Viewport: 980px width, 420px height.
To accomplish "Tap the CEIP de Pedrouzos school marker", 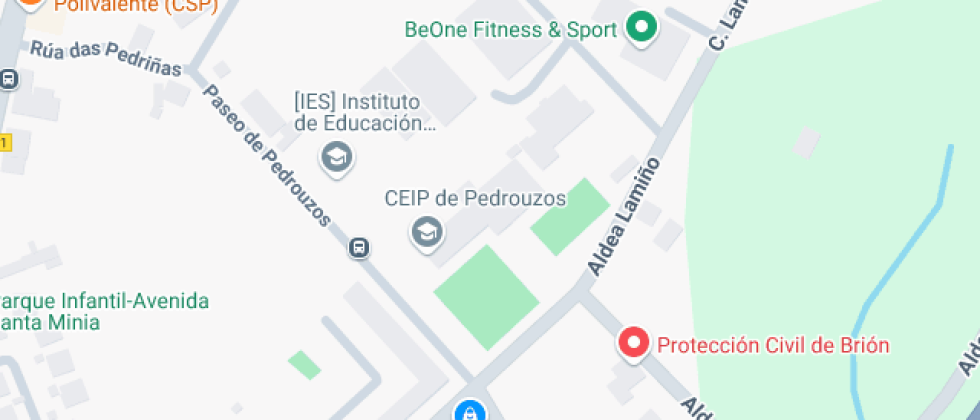I will tap(427, 234).
